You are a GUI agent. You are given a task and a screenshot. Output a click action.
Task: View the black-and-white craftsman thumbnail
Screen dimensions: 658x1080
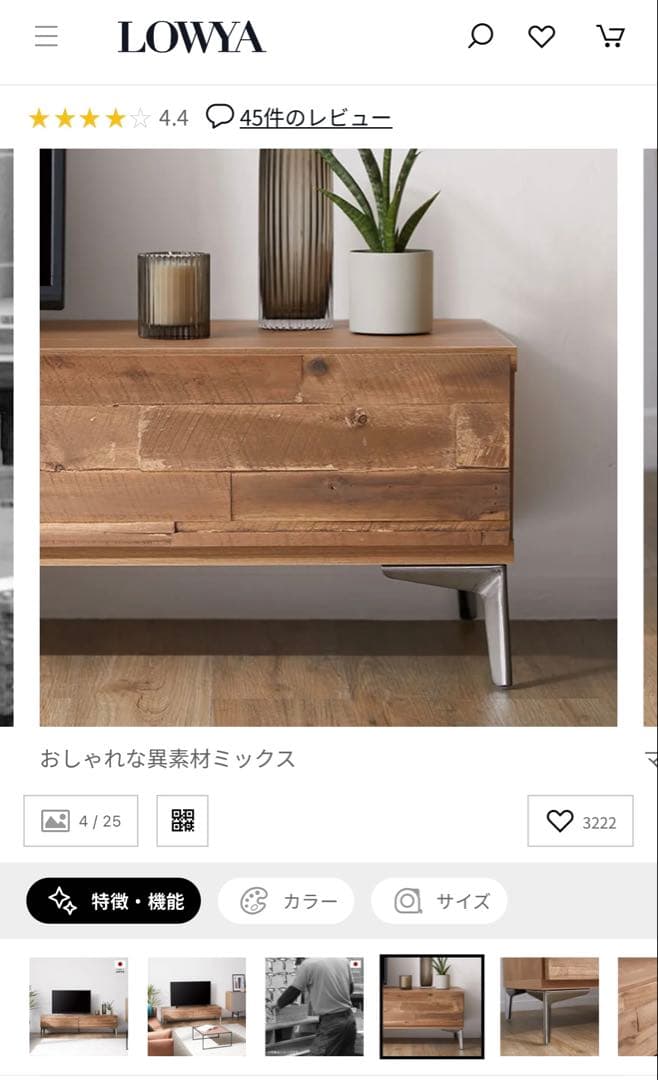tap(314, 1006)
